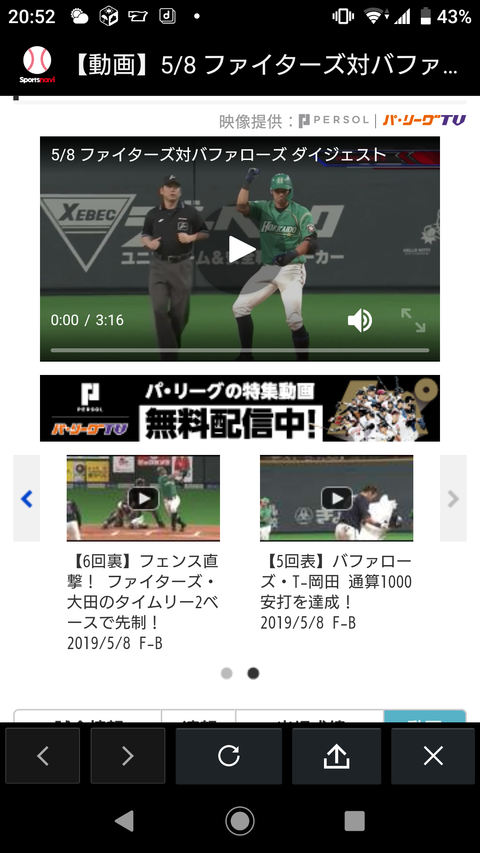Play the 5回表 T-岡田 1000 hits clip
The height and width of the screenshot is (853, 480).
point(336,498)
